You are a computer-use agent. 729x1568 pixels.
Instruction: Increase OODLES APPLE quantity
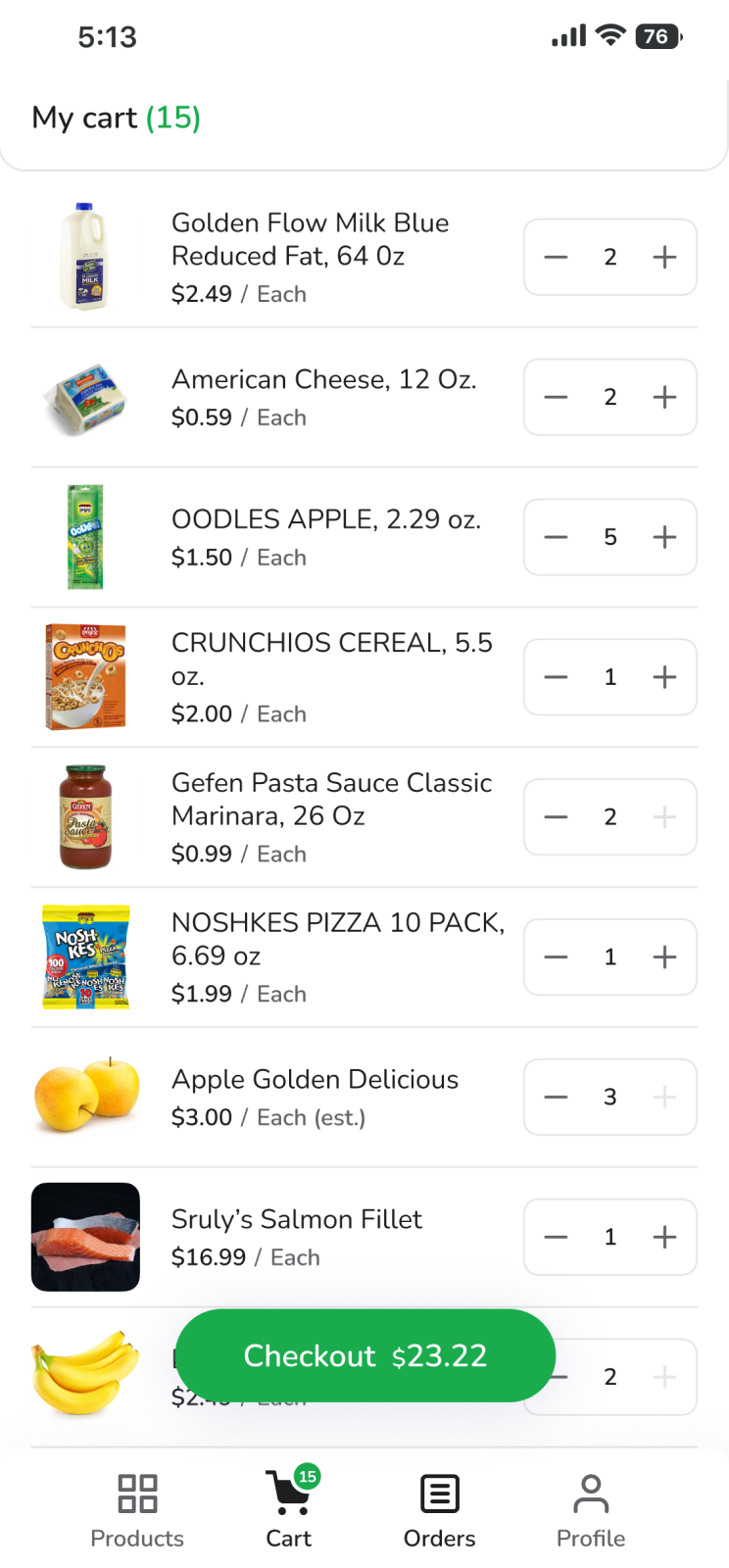(664, 537)
